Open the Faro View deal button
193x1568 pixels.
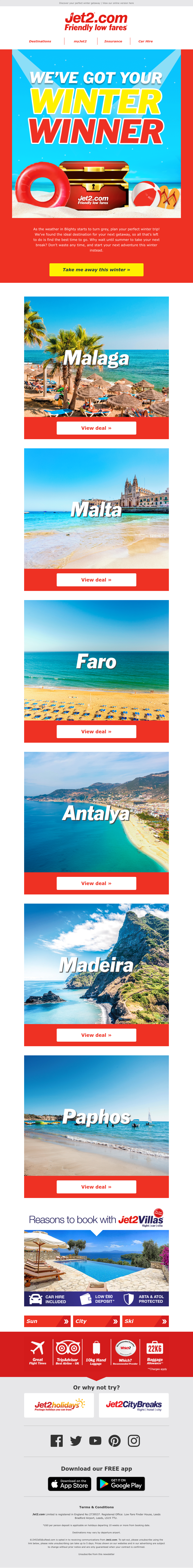coord(96,731)
